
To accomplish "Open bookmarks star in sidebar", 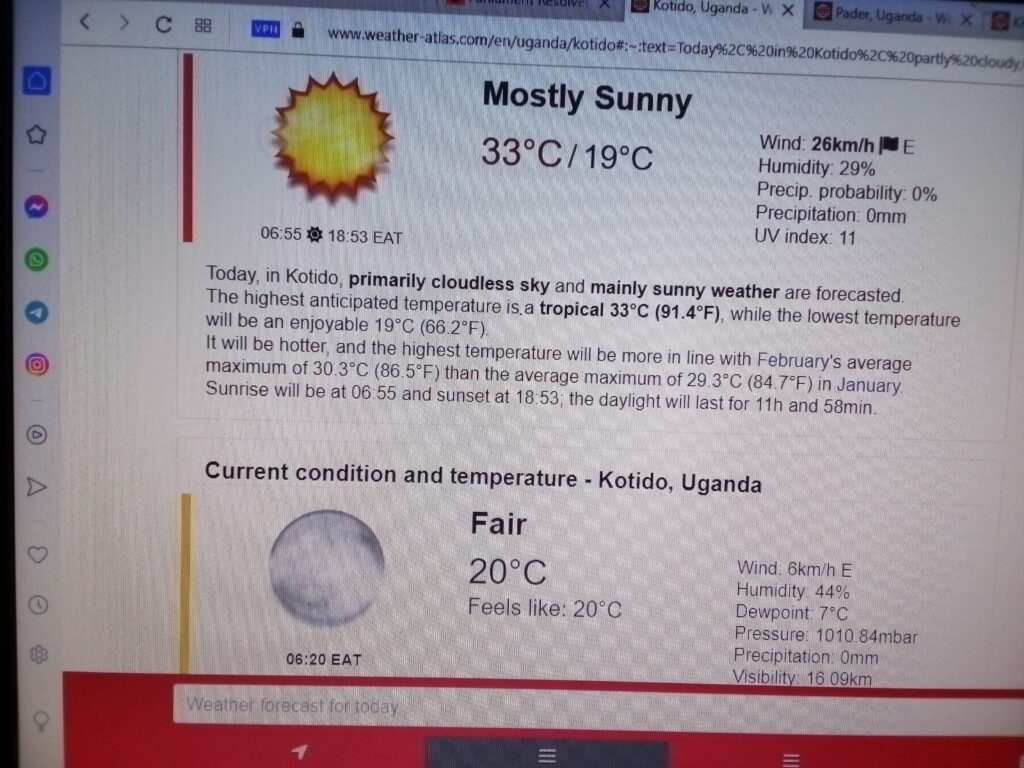I will [x=37, y=134].
